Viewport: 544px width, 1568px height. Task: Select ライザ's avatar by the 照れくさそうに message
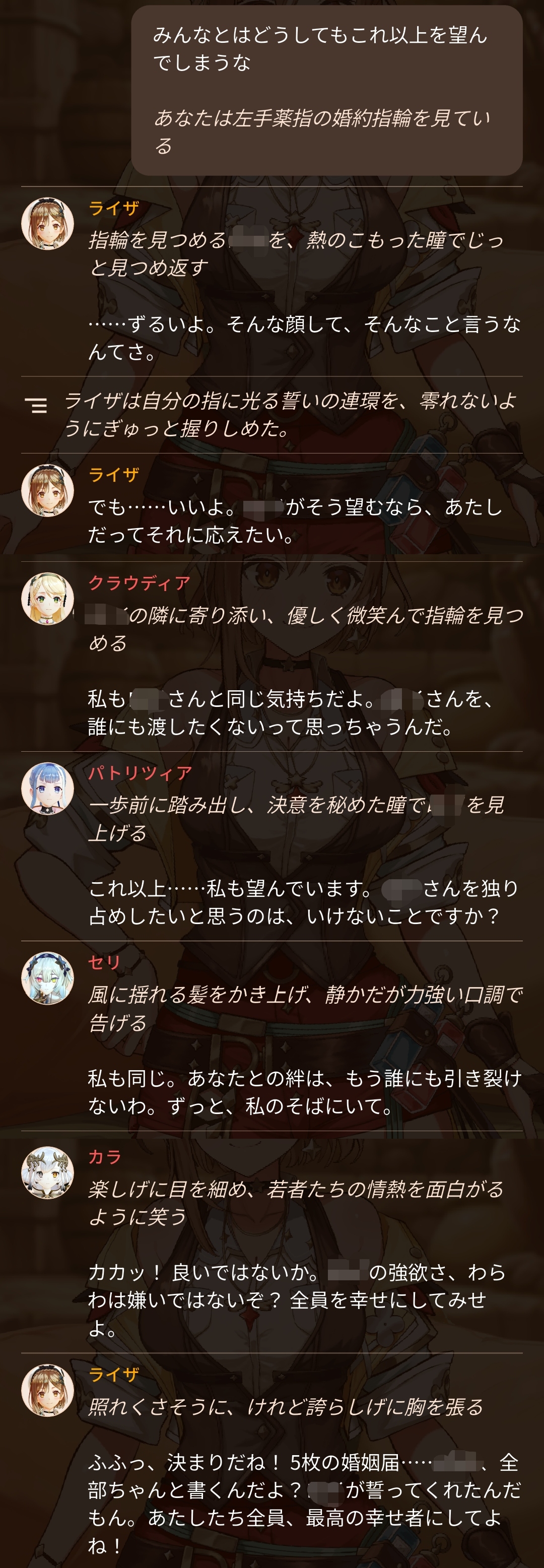(47, 1390)
